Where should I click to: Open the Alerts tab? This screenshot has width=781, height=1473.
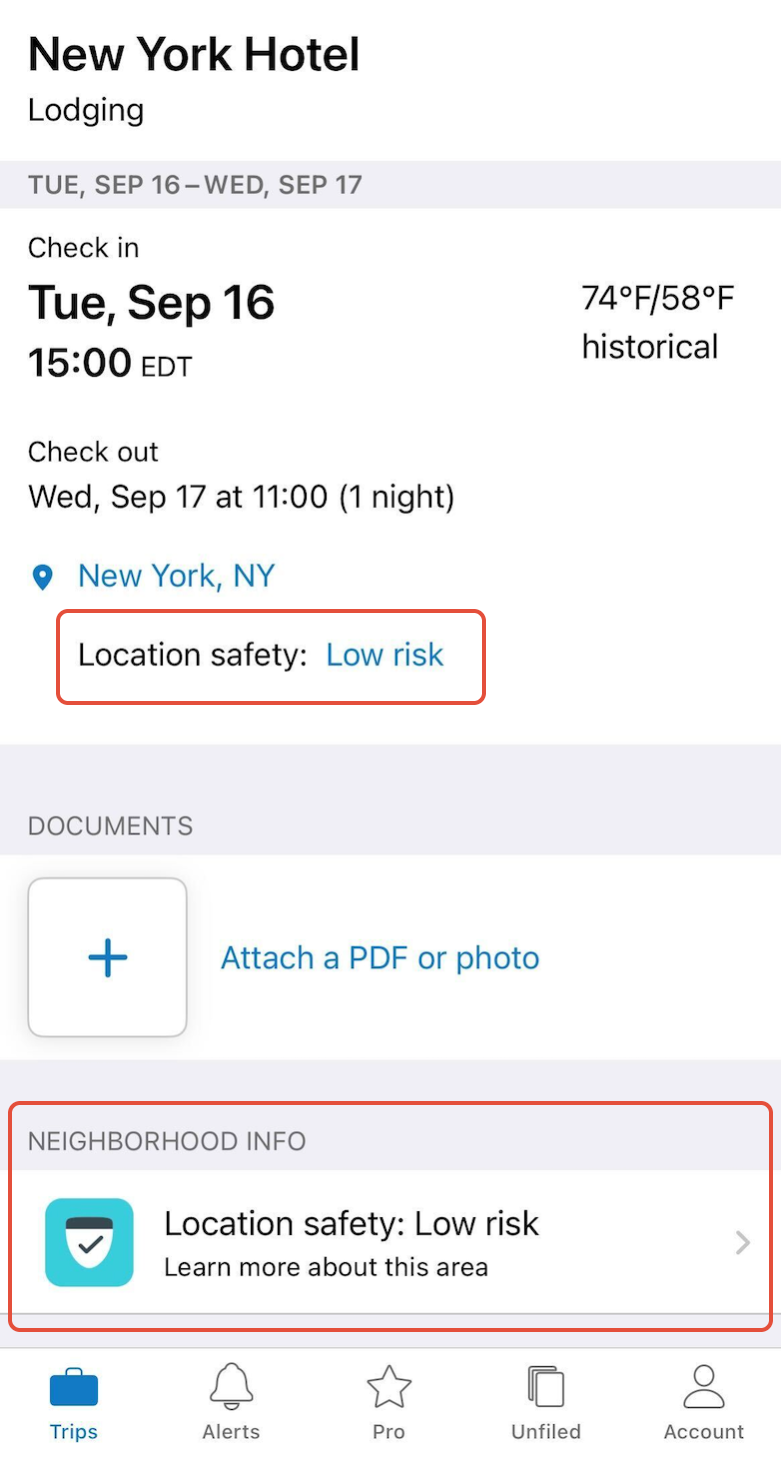click(x=231, y=1404)
